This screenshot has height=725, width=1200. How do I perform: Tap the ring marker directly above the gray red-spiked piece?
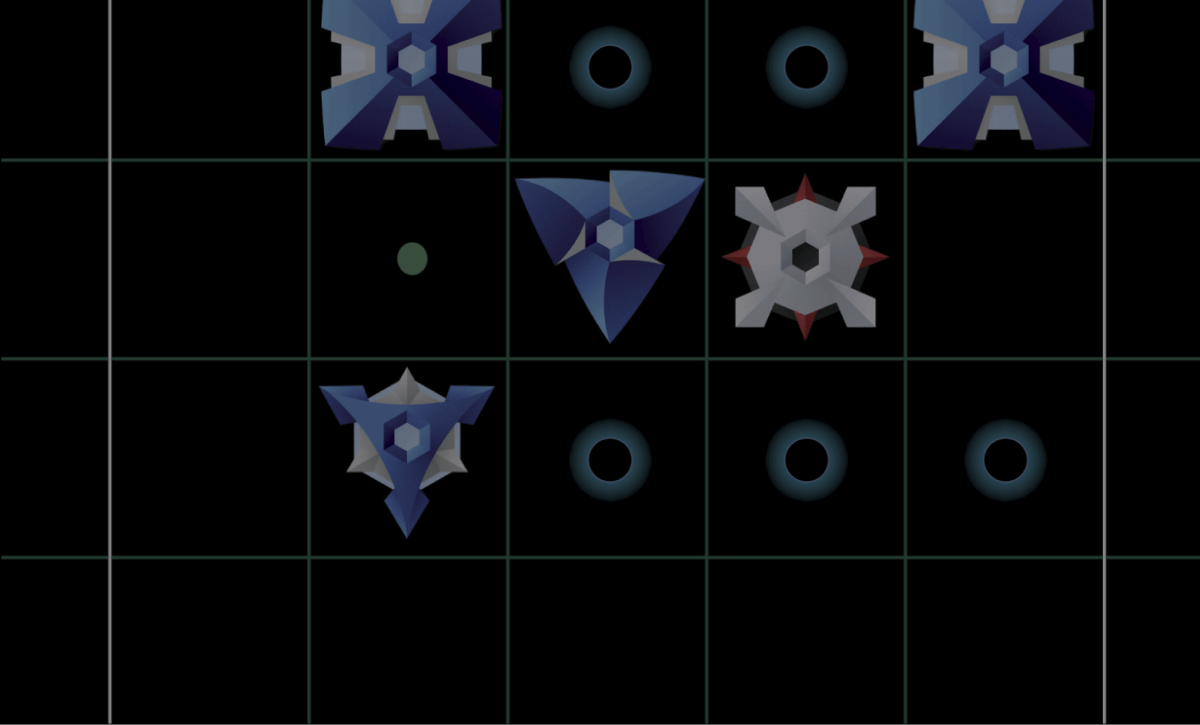coord(806,67)
